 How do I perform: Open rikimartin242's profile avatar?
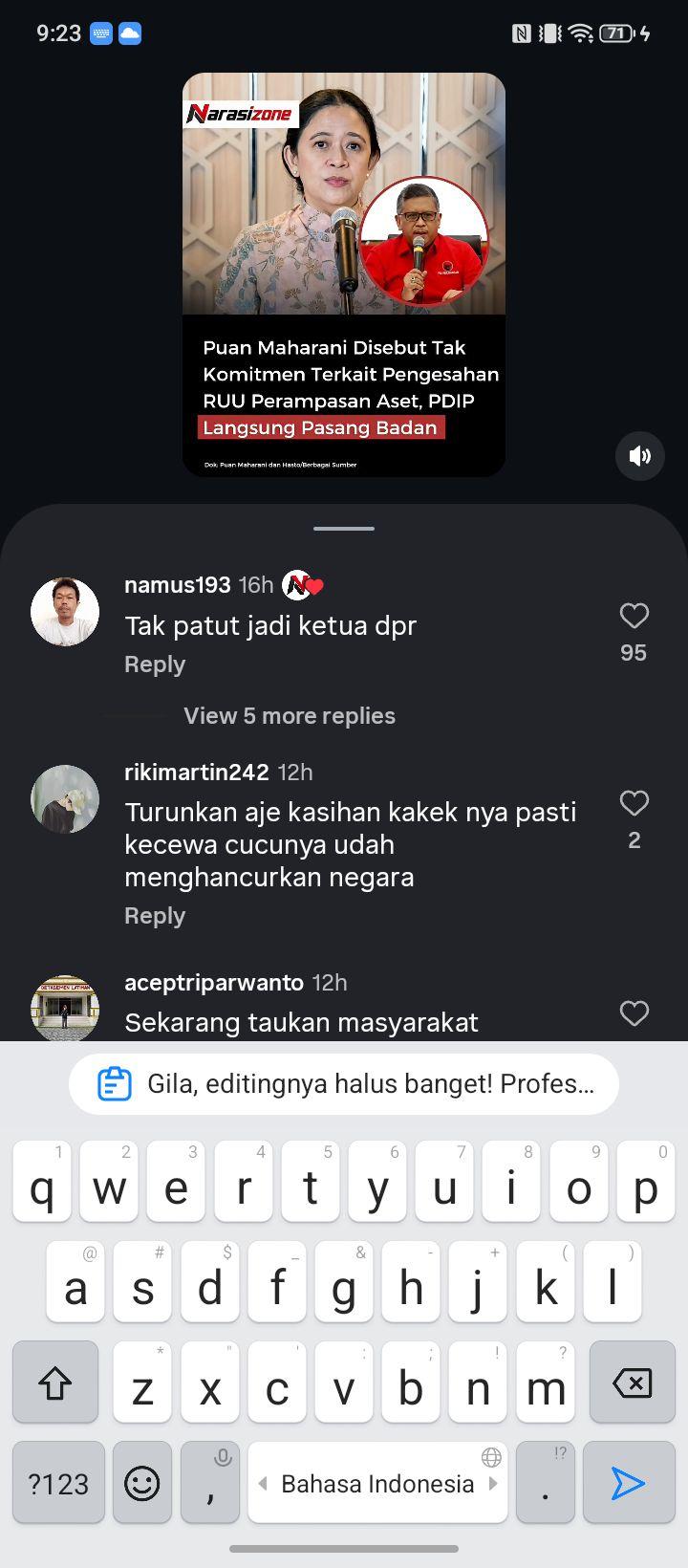65,799
